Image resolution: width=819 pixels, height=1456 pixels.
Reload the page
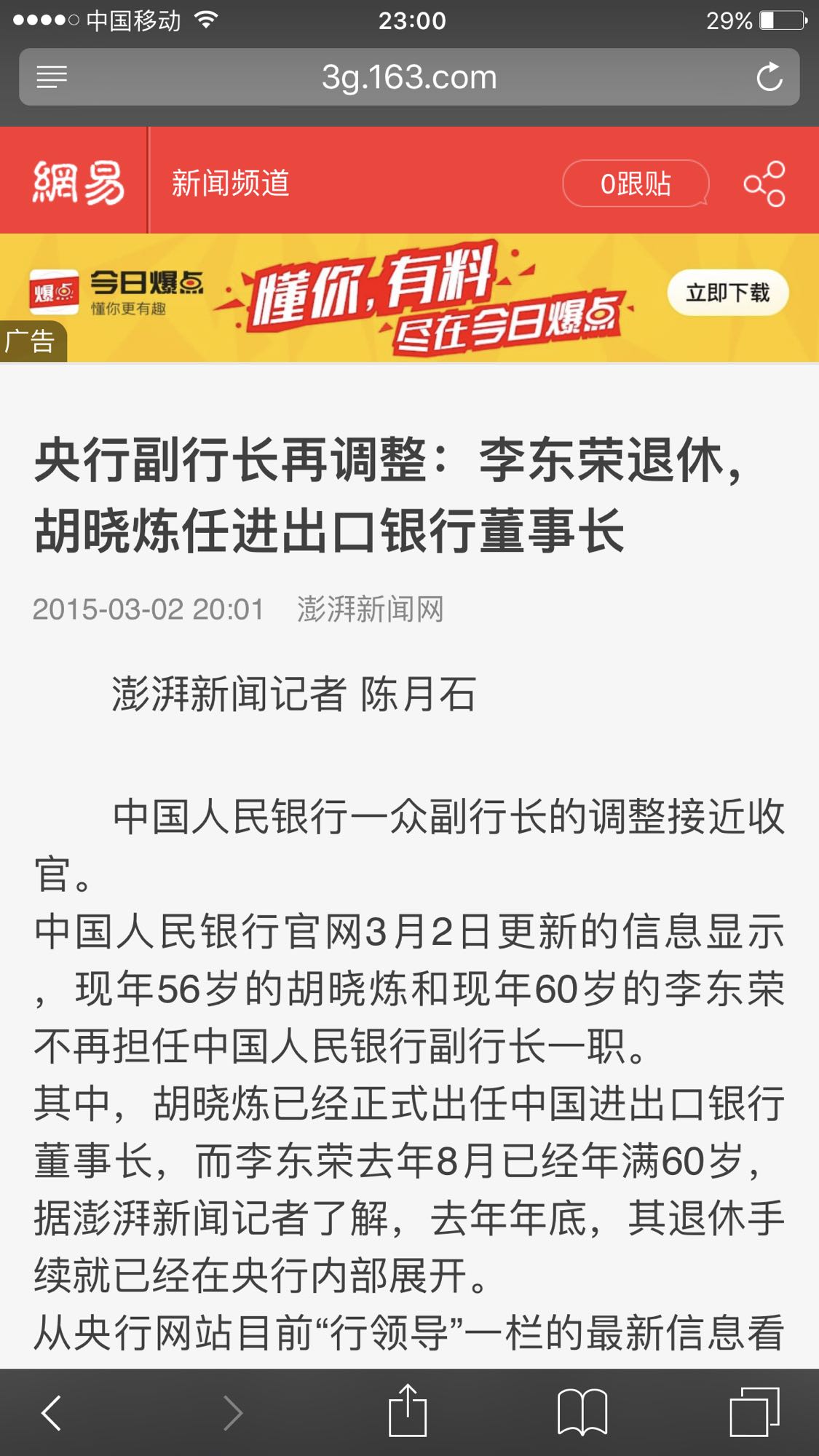[x=769, y=76]
